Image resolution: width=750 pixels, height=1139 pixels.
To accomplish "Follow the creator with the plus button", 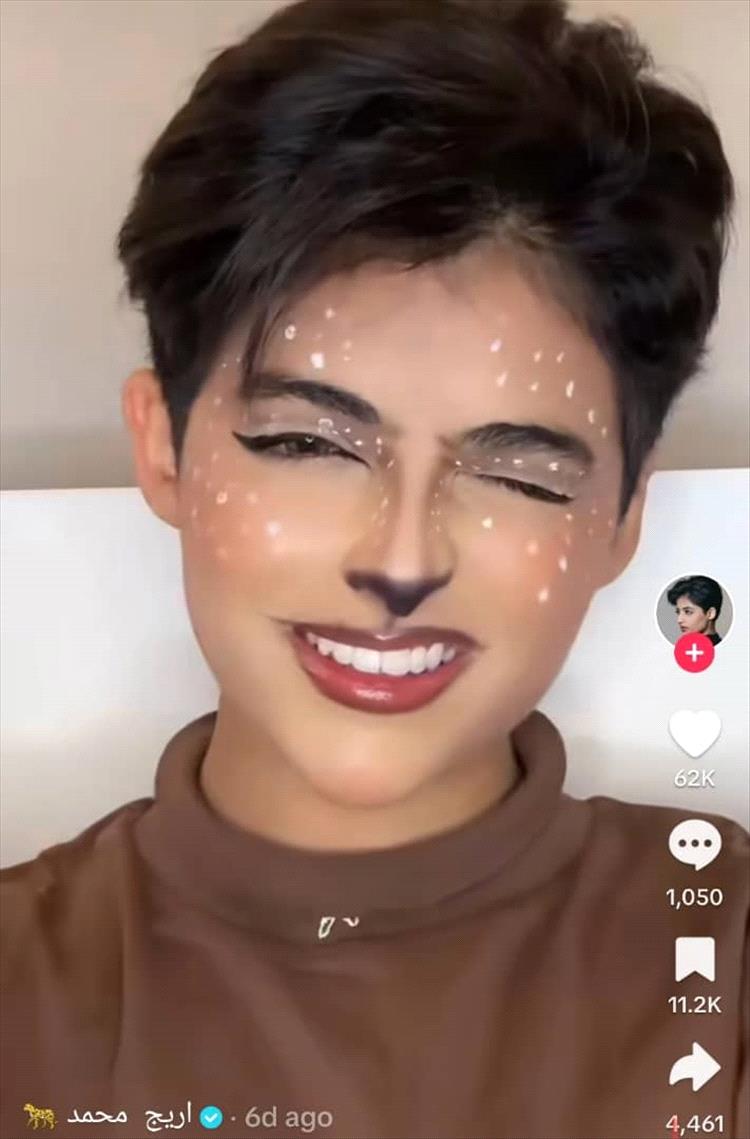I will point(694,654).
